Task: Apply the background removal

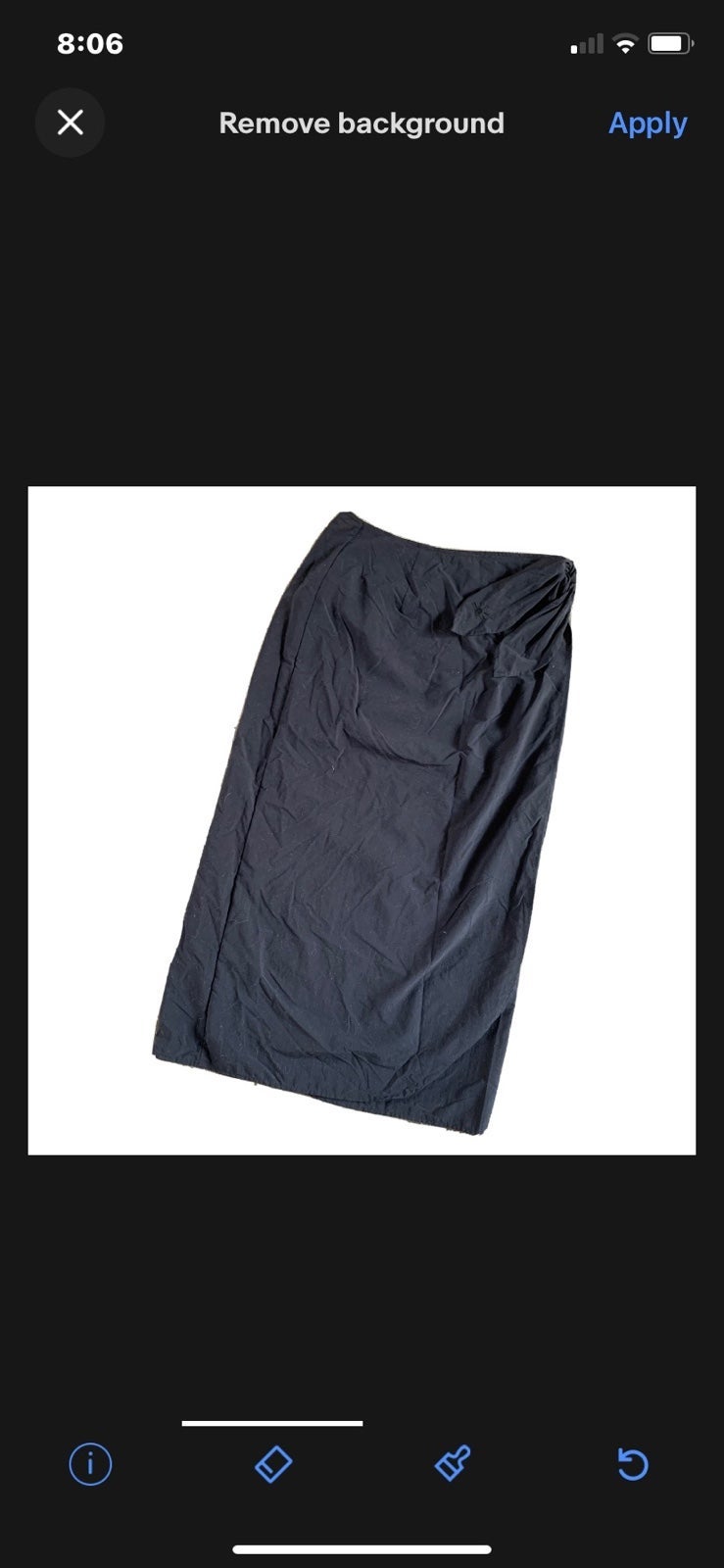Action: 648,123
